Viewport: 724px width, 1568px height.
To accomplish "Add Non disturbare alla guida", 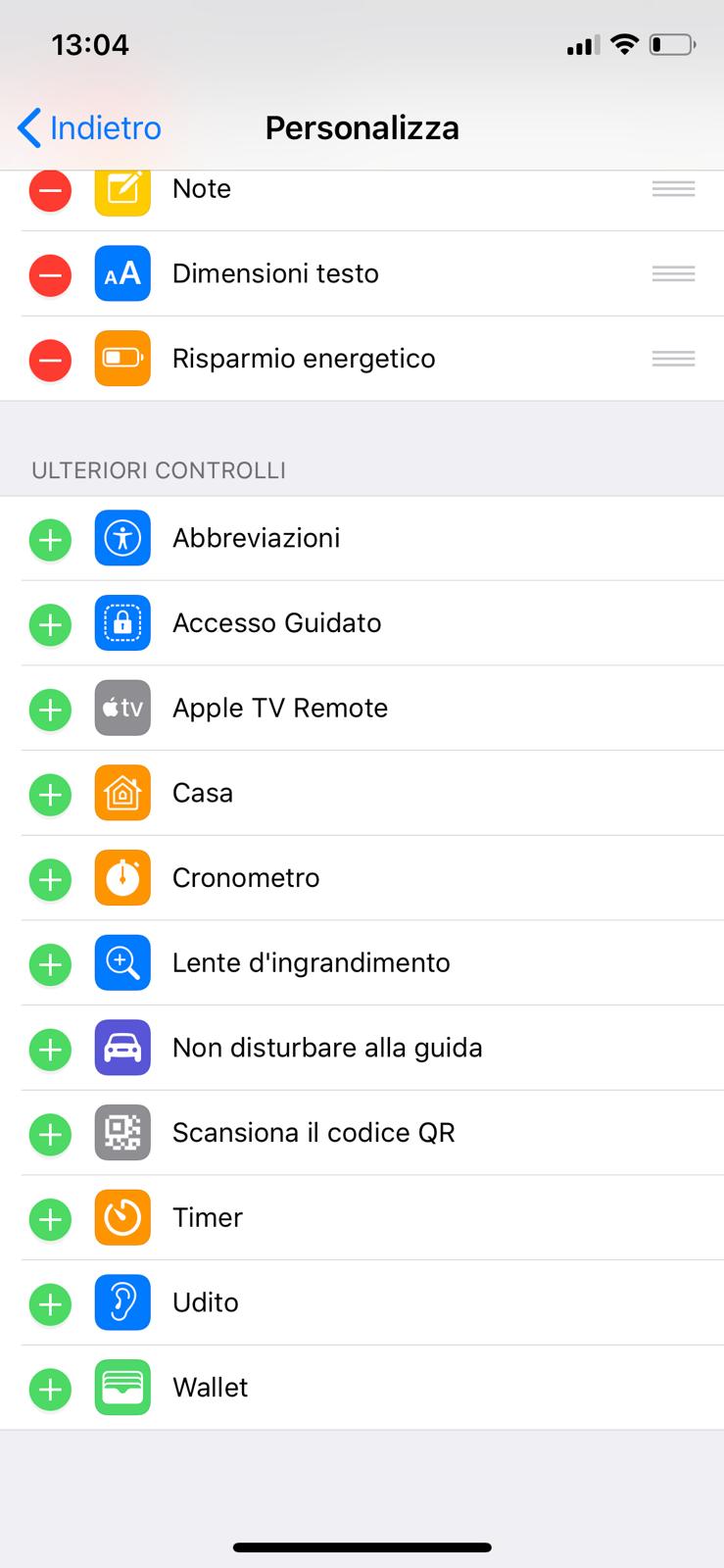I will pos(50,1050).
